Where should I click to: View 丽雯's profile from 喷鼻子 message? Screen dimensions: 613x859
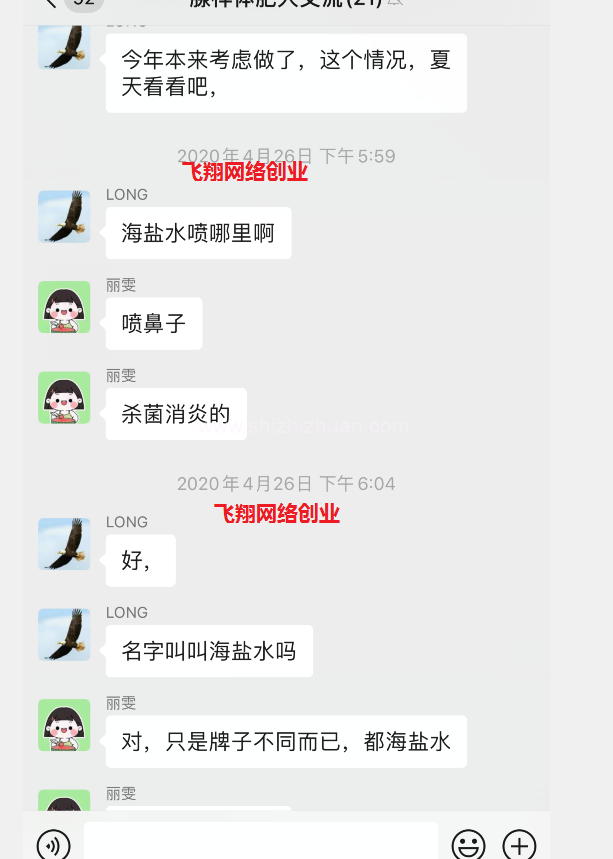(x=64, y=307)
